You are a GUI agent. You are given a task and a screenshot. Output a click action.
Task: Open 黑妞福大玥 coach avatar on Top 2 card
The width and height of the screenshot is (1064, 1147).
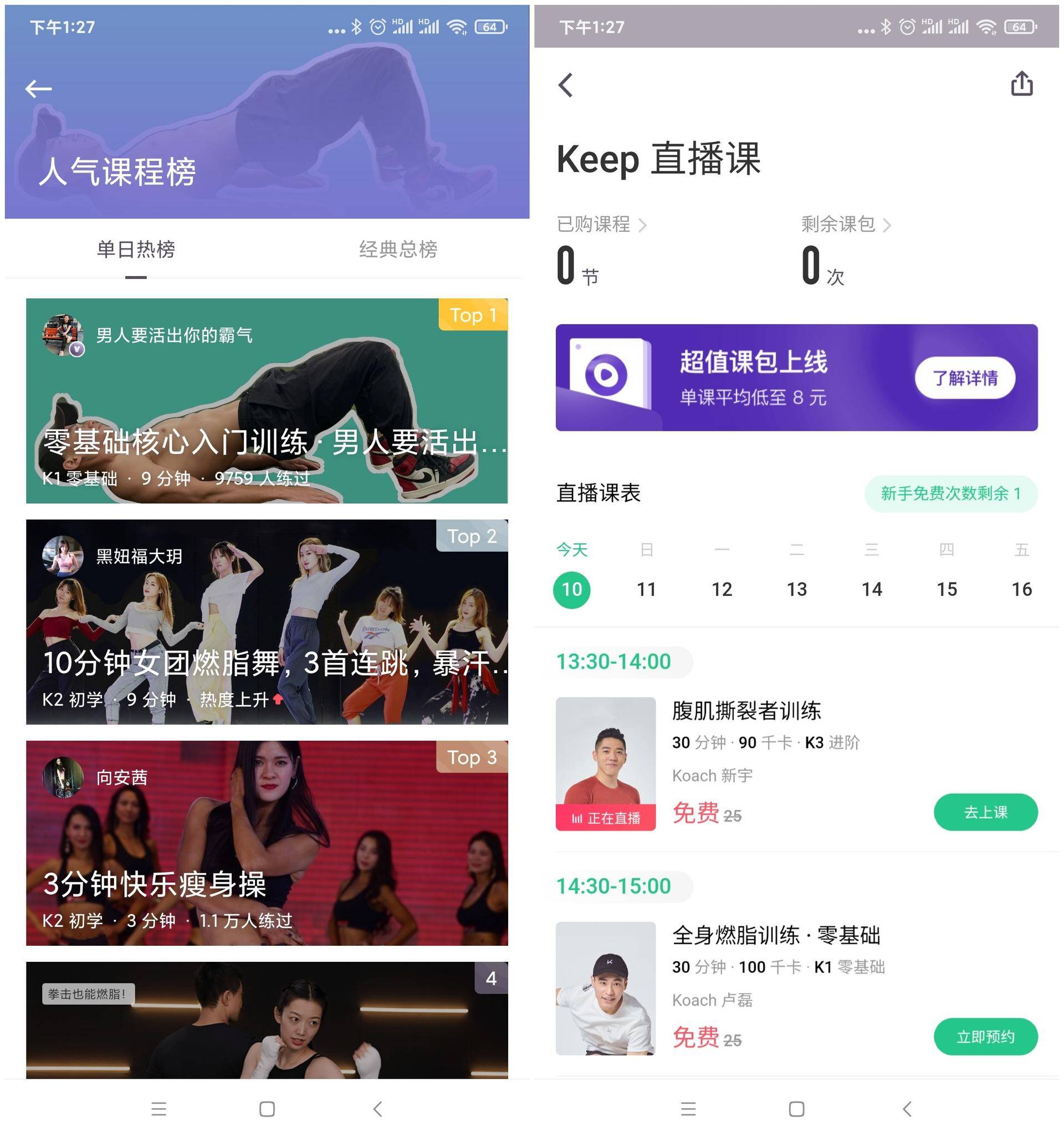pyautogui.click(x=63, y=557)
